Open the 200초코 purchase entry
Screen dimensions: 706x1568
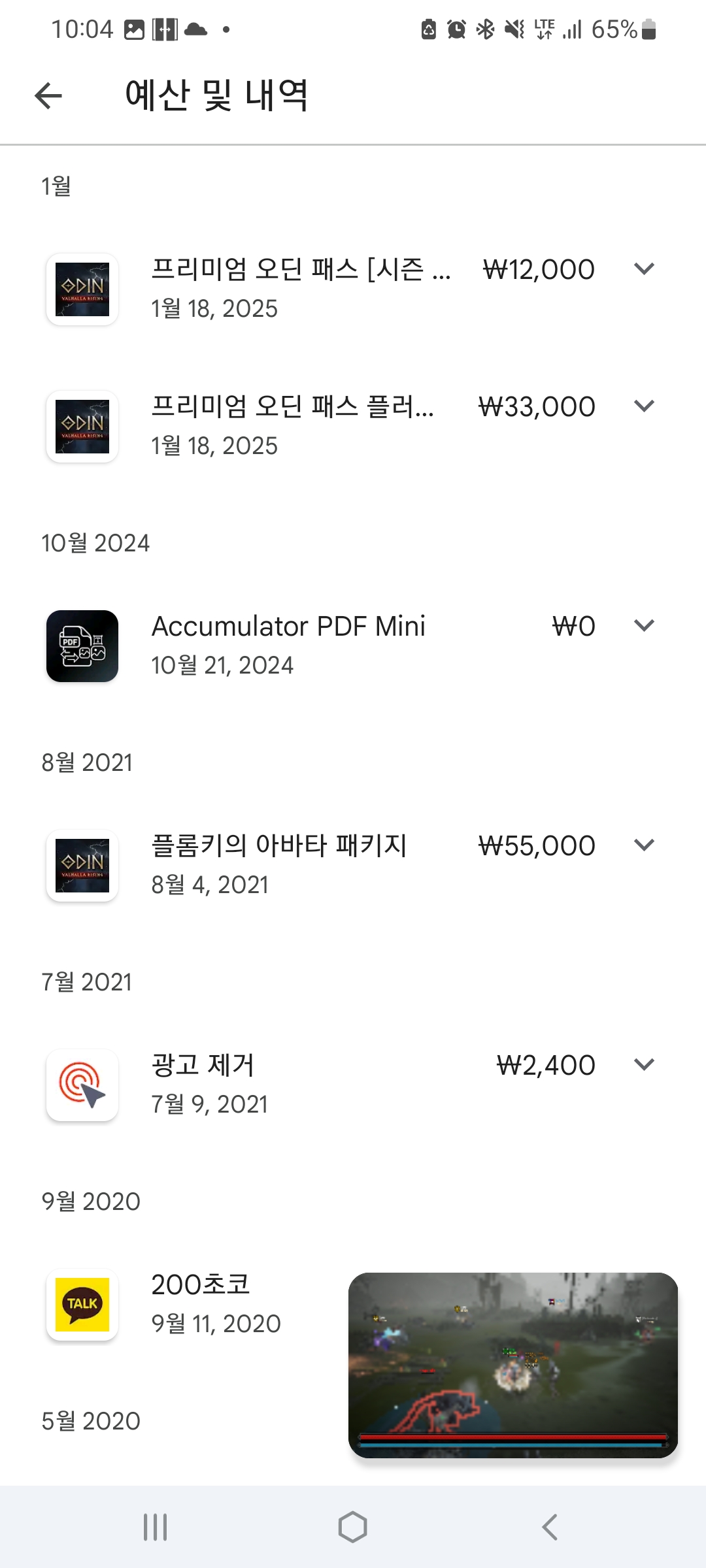pos(200,1303)
